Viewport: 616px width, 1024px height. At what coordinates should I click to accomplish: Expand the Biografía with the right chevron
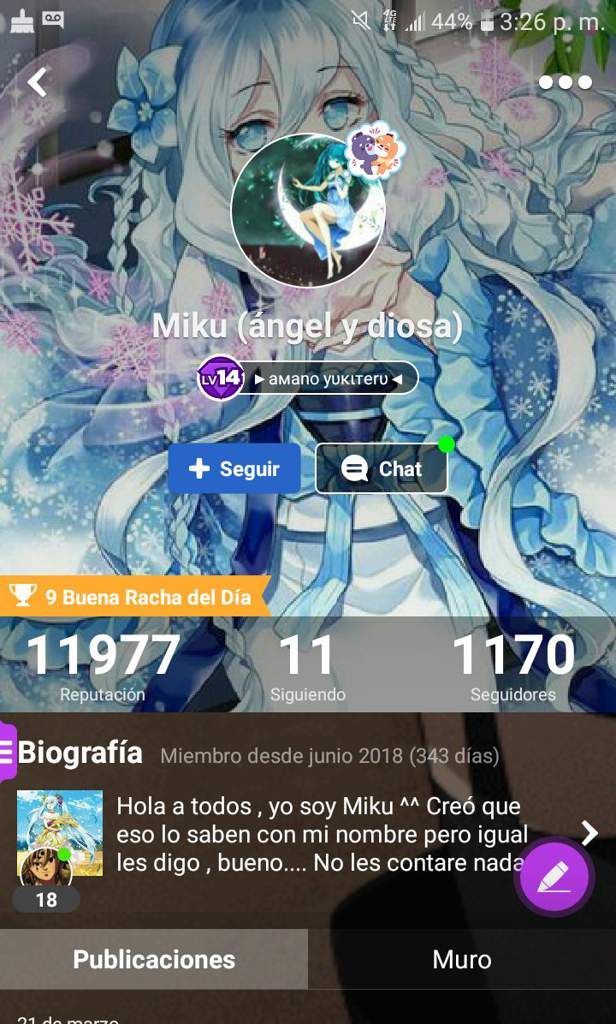click(589, 832)
